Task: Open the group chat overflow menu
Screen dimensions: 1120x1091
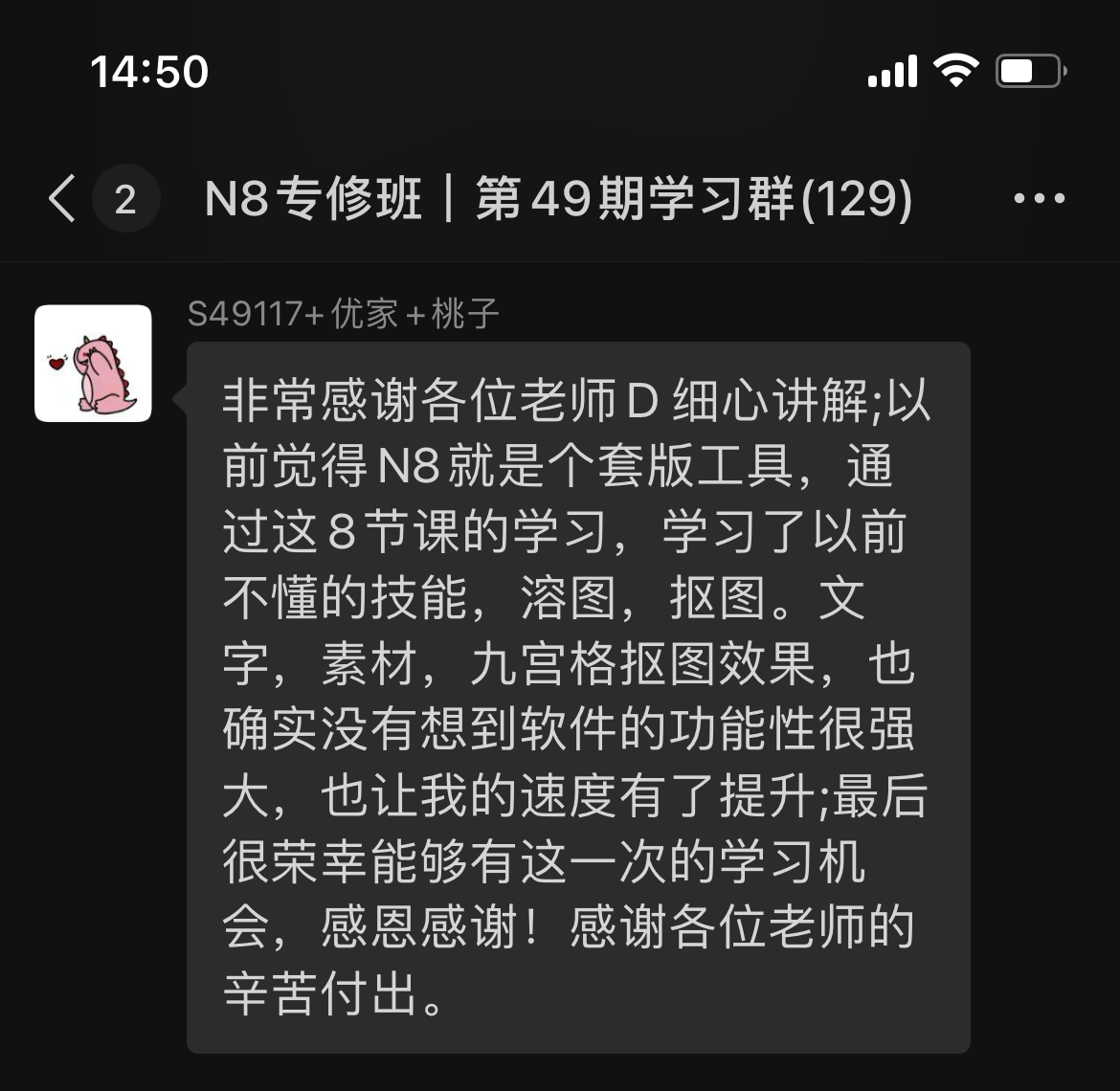Action: [1039, 199]
